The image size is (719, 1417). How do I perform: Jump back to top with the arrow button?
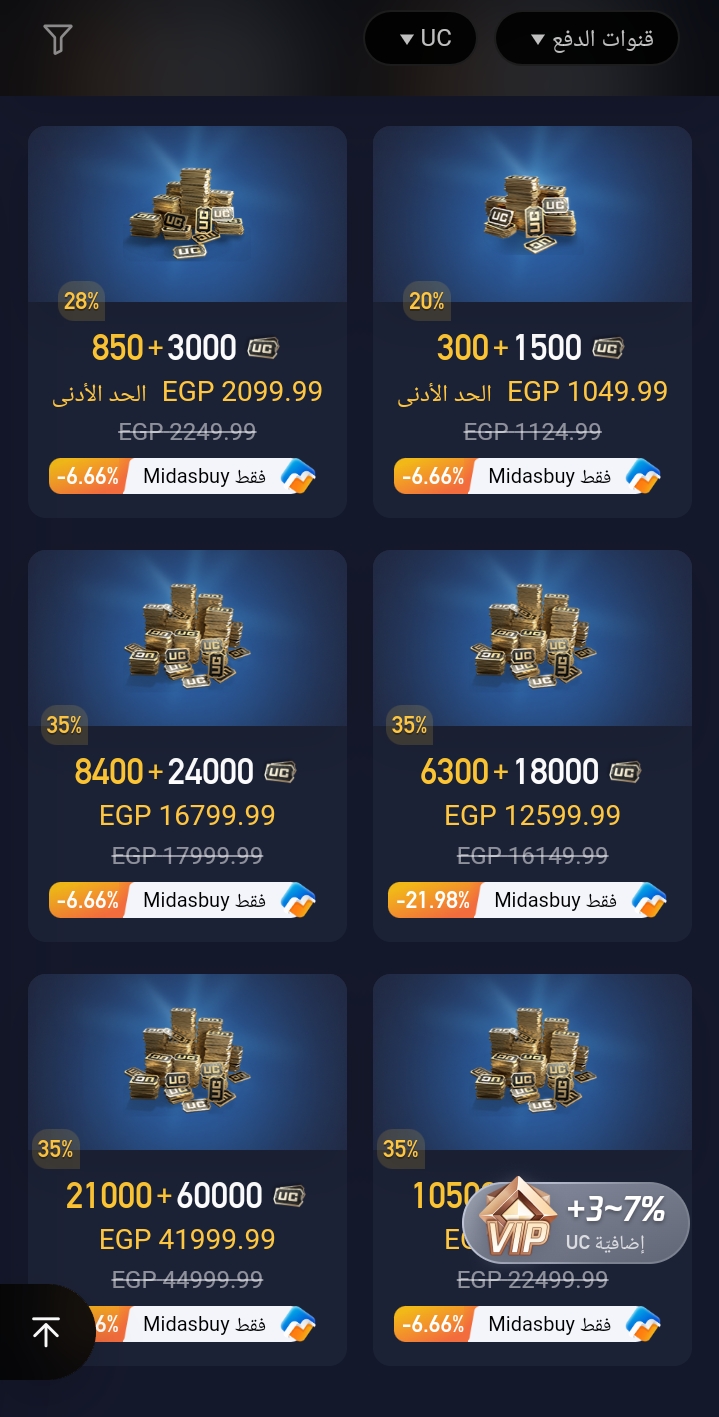[46, 1331]
